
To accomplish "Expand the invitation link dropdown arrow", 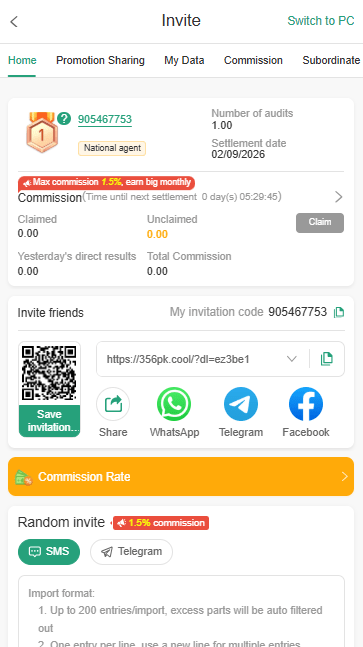I will point(292,359).
